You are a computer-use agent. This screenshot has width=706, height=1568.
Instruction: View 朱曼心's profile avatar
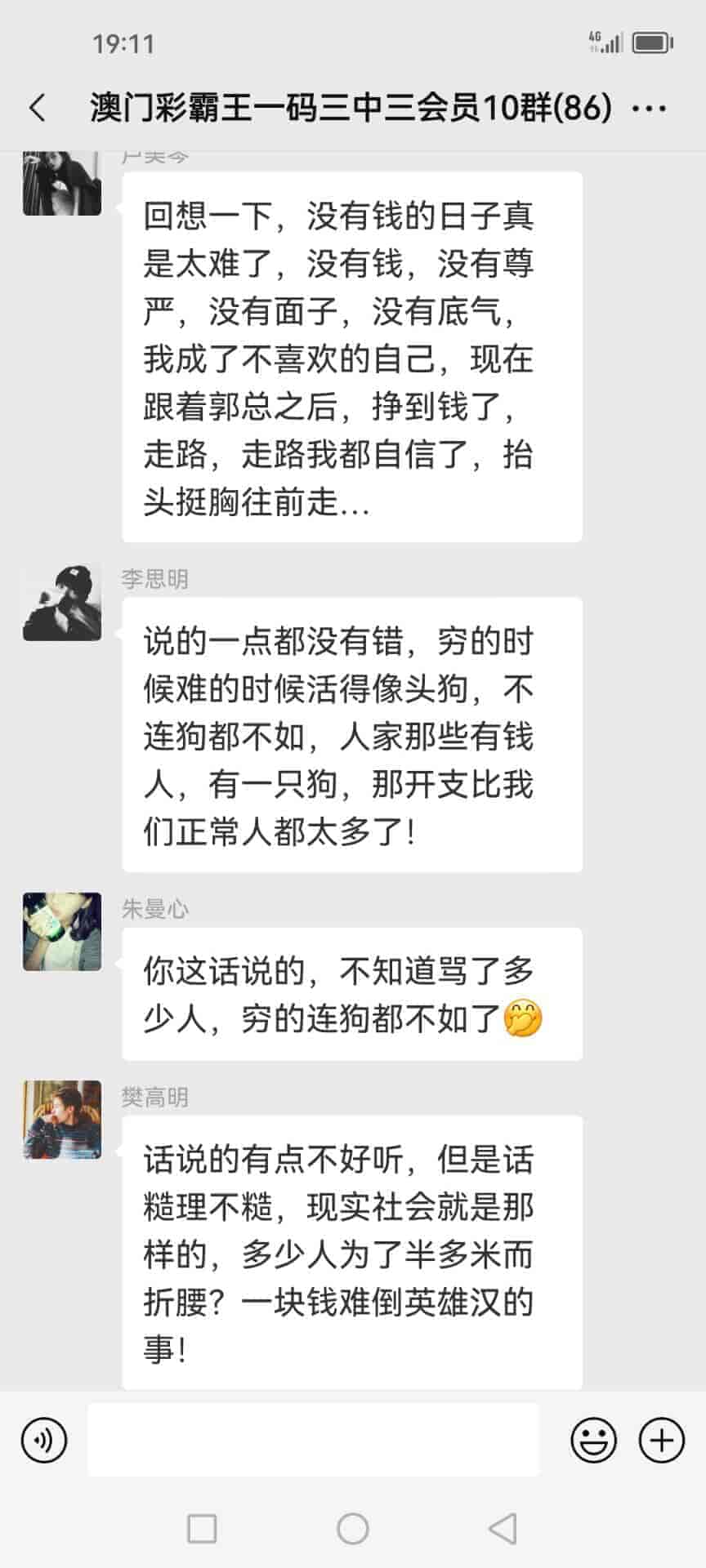(x=62, y=931)
